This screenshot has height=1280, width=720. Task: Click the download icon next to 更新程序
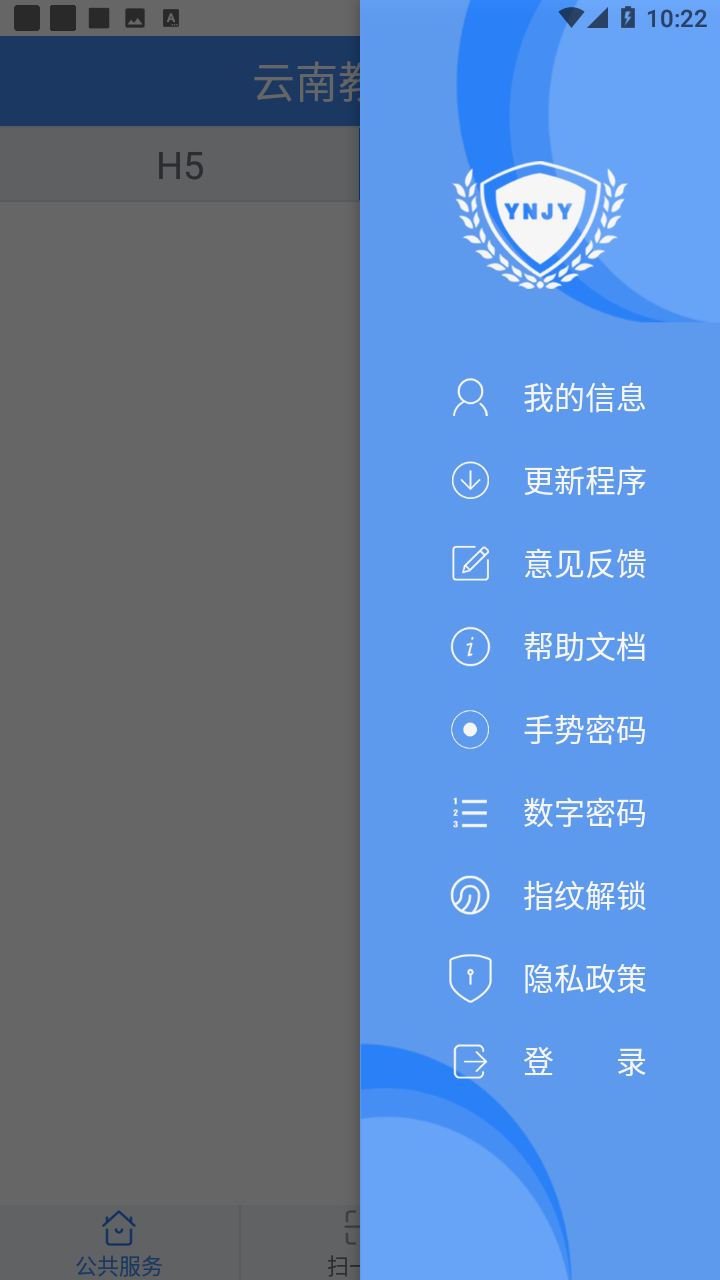470,480
